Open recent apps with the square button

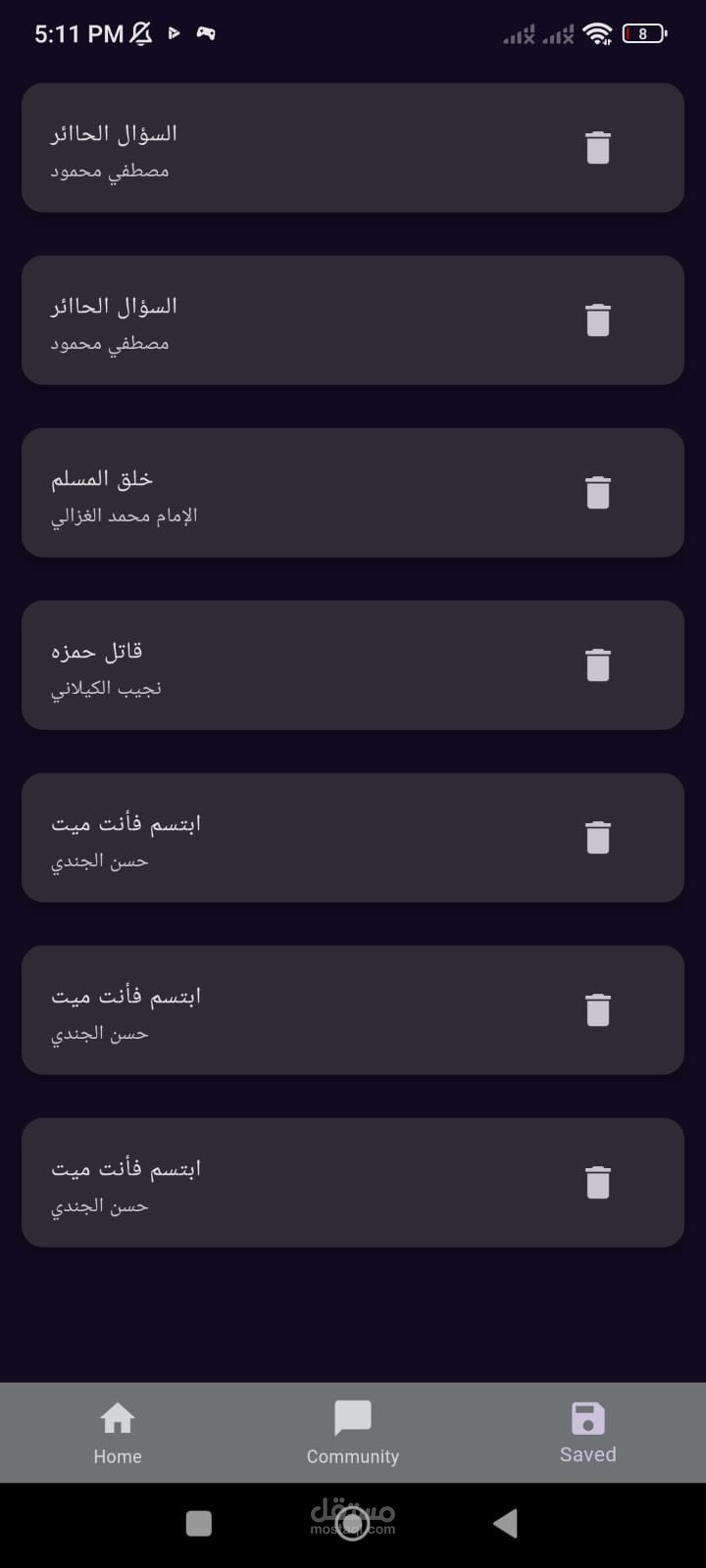[199, 1523]
